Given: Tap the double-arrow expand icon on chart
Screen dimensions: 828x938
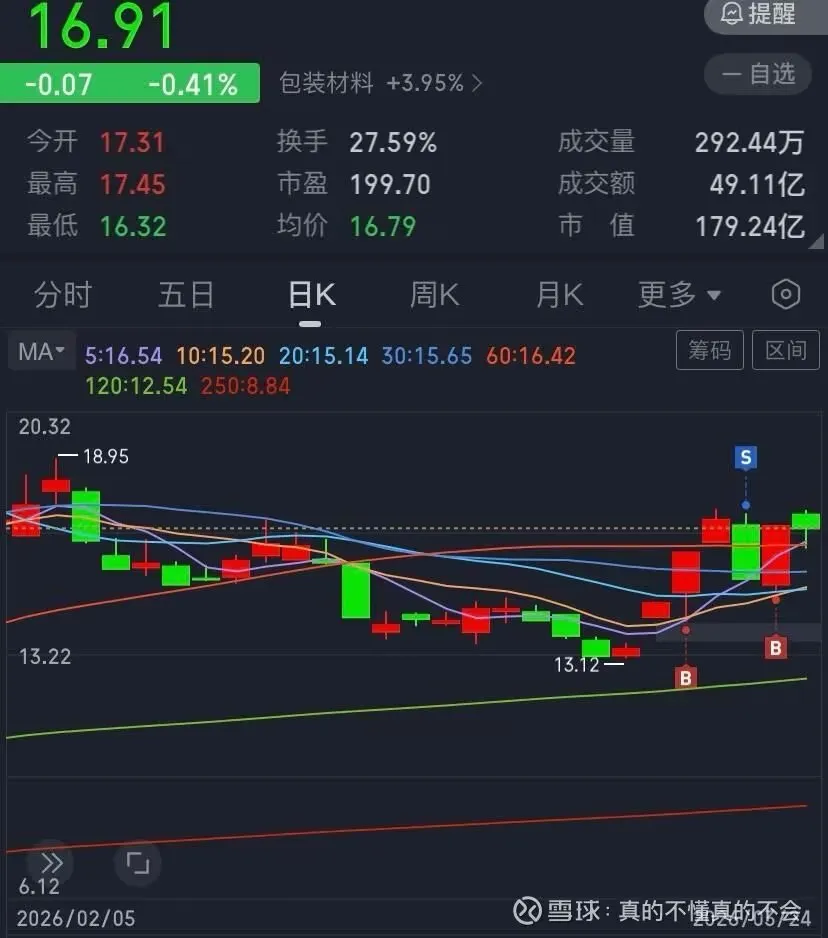Looking at the screenshot, I should click(x=50, y=862).
